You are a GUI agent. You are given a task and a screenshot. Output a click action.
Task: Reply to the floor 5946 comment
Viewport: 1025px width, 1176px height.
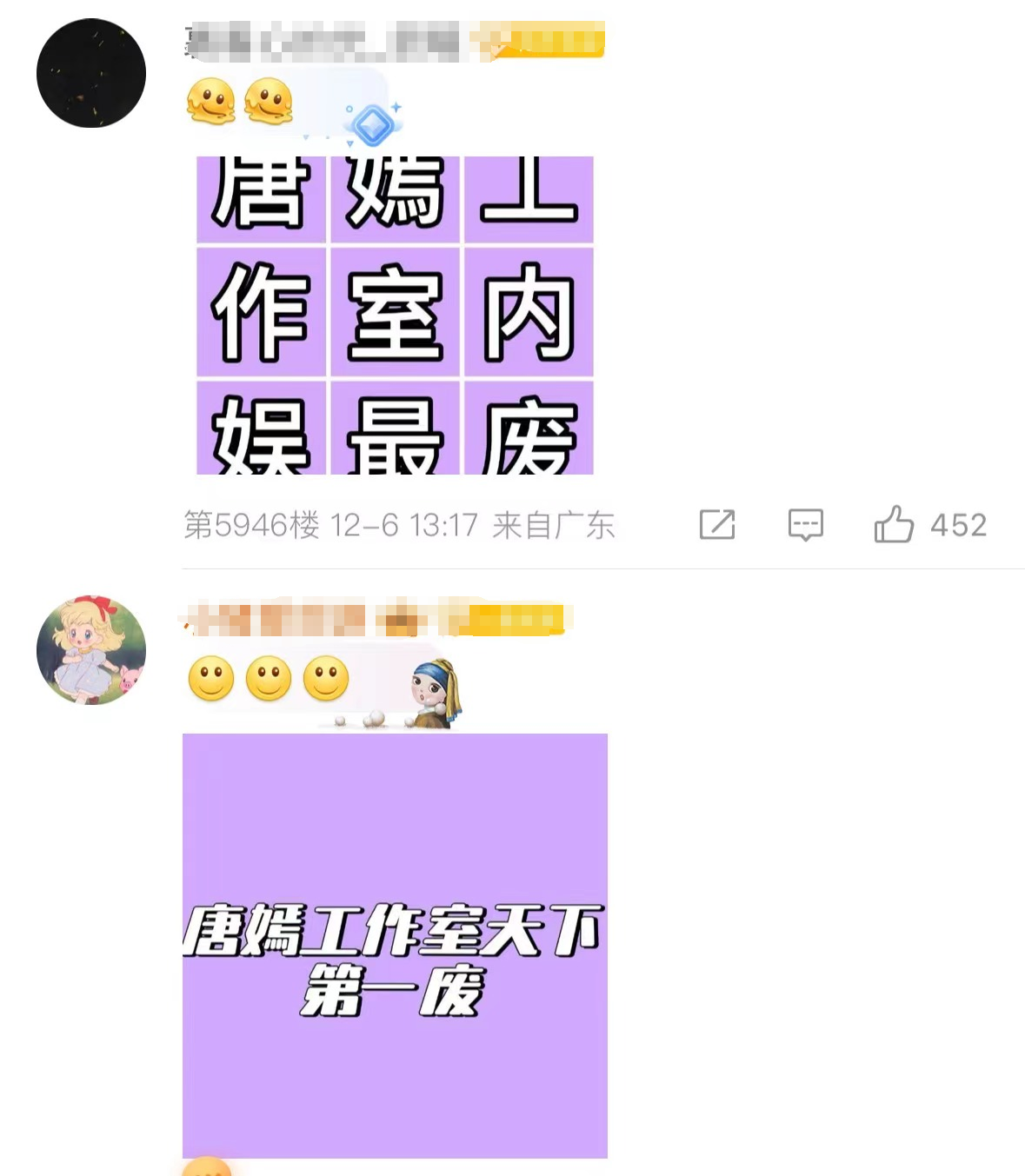click(x=805, y=525)
